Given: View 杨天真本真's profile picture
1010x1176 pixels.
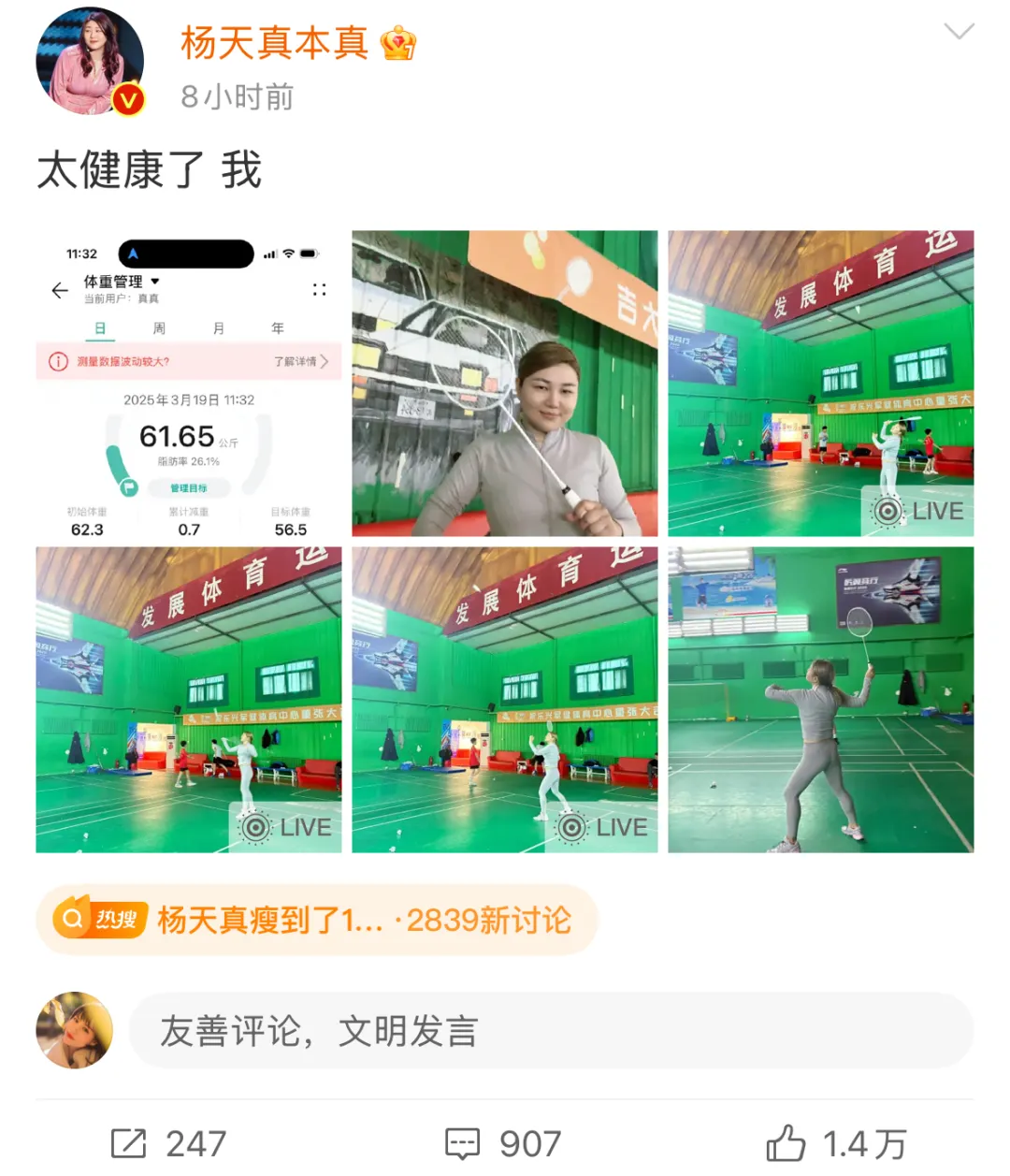Looking at the screenshot, I should 90,62.
